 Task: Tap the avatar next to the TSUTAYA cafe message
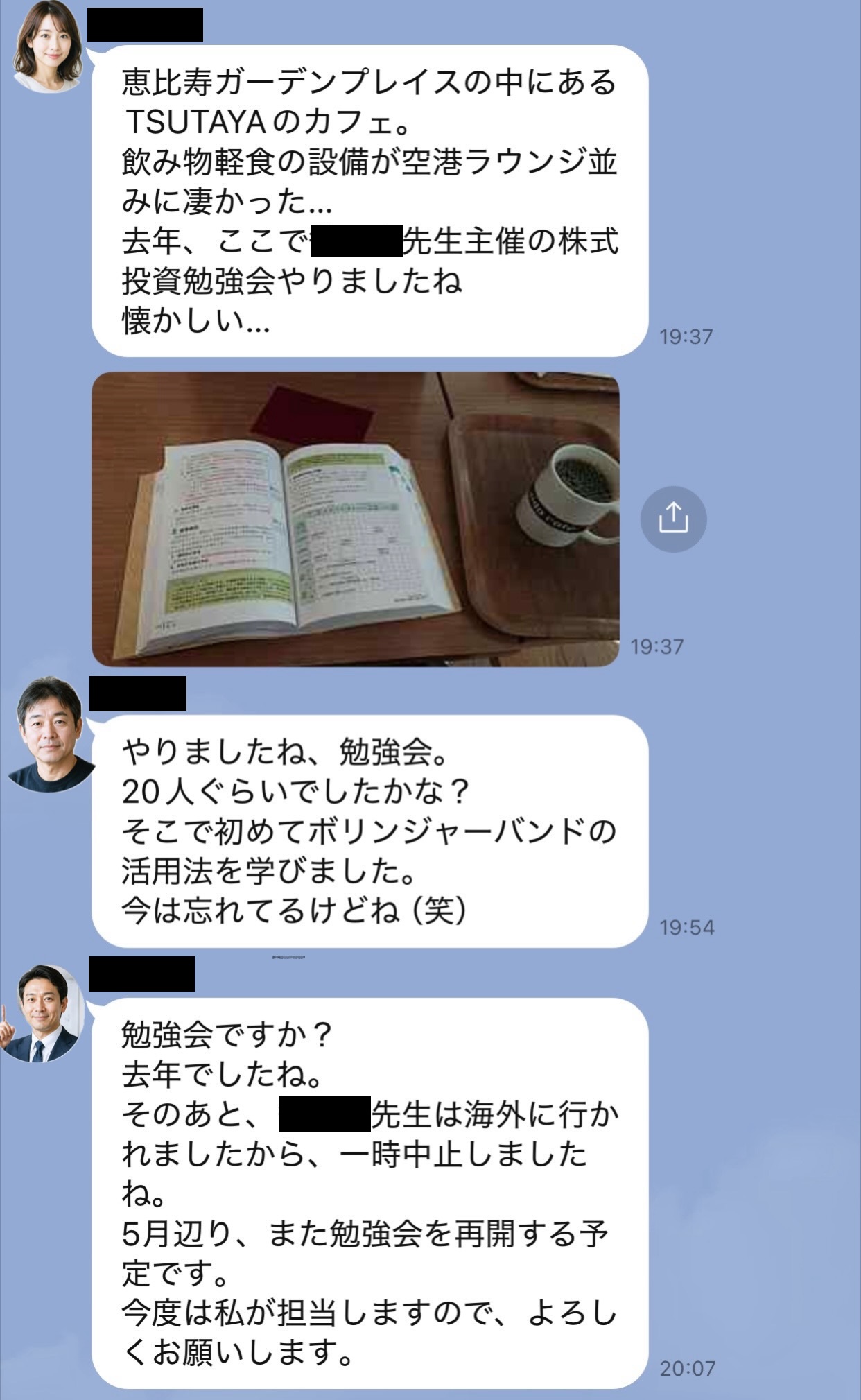point(47,45)
